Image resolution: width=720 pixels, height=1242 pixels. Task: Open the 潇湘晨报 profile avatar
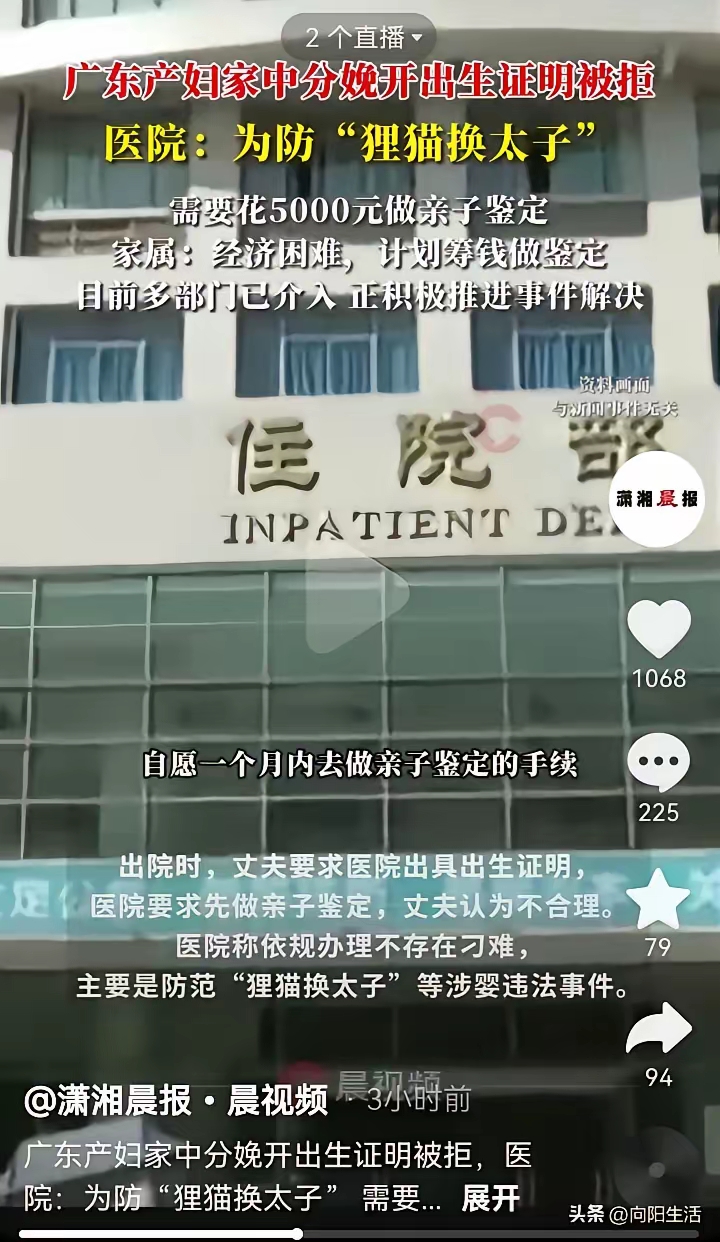coord(657,499)
